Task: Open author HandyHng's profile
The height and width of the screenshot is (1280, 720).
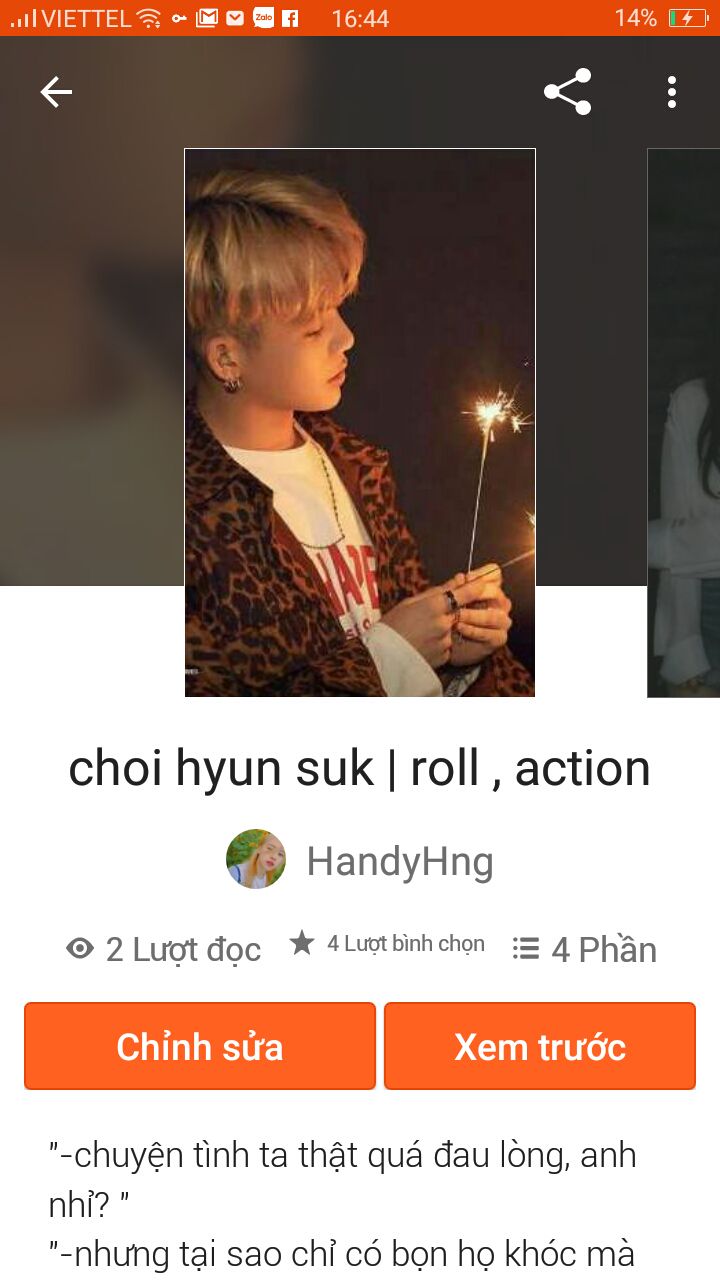Action: point(360,860)
